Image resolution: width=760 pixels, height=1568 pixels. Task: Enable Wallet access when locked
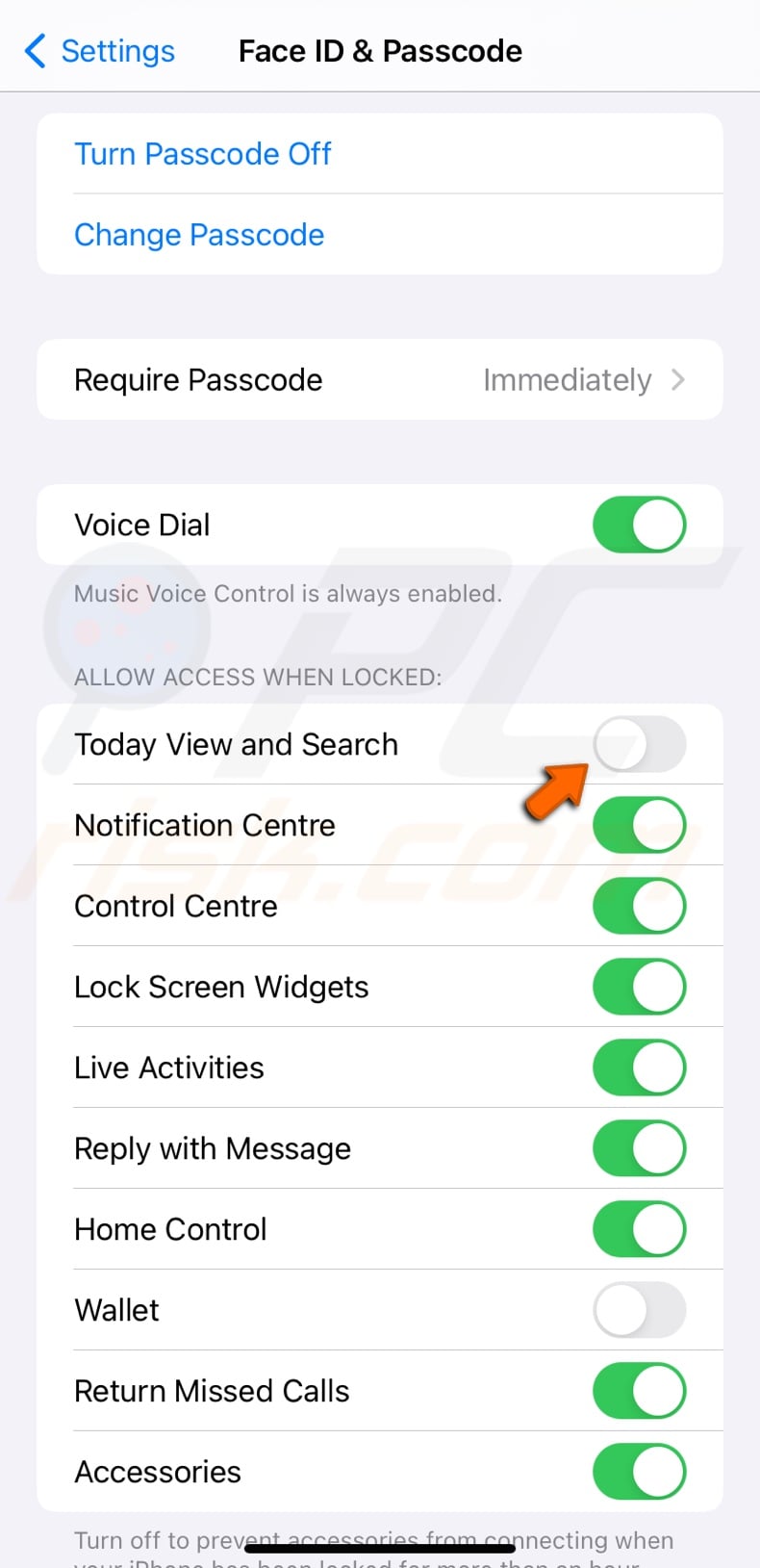639,1310
